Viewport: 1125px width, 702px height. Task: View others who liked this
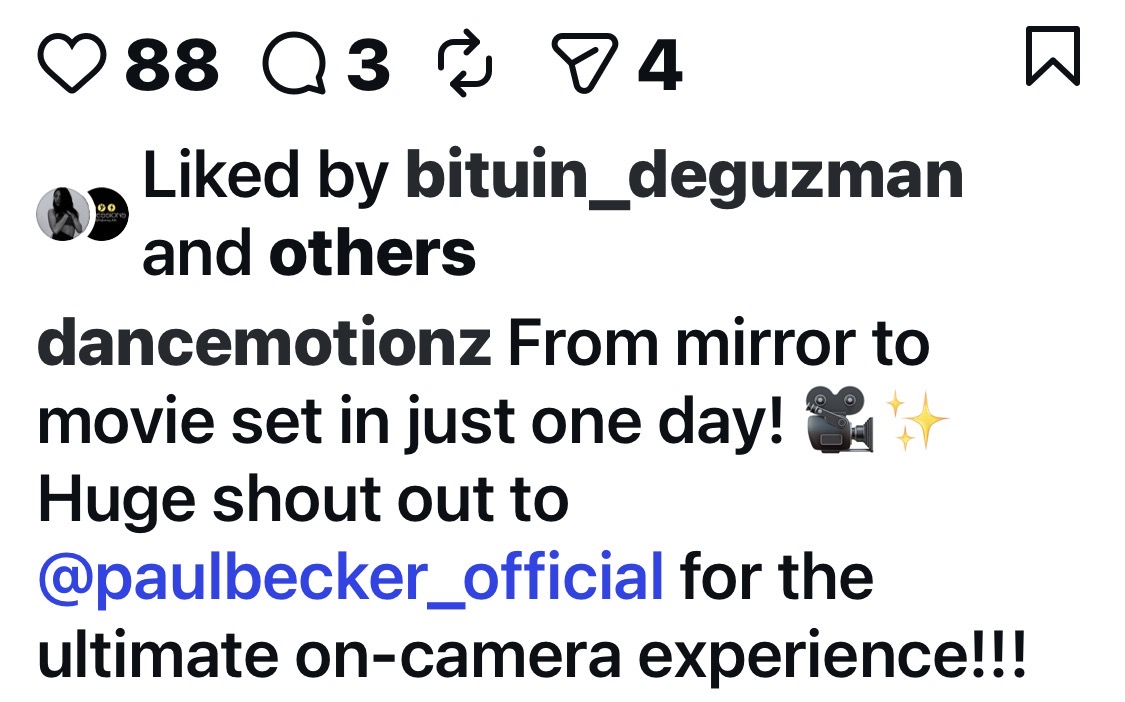[x=372, y=254]
